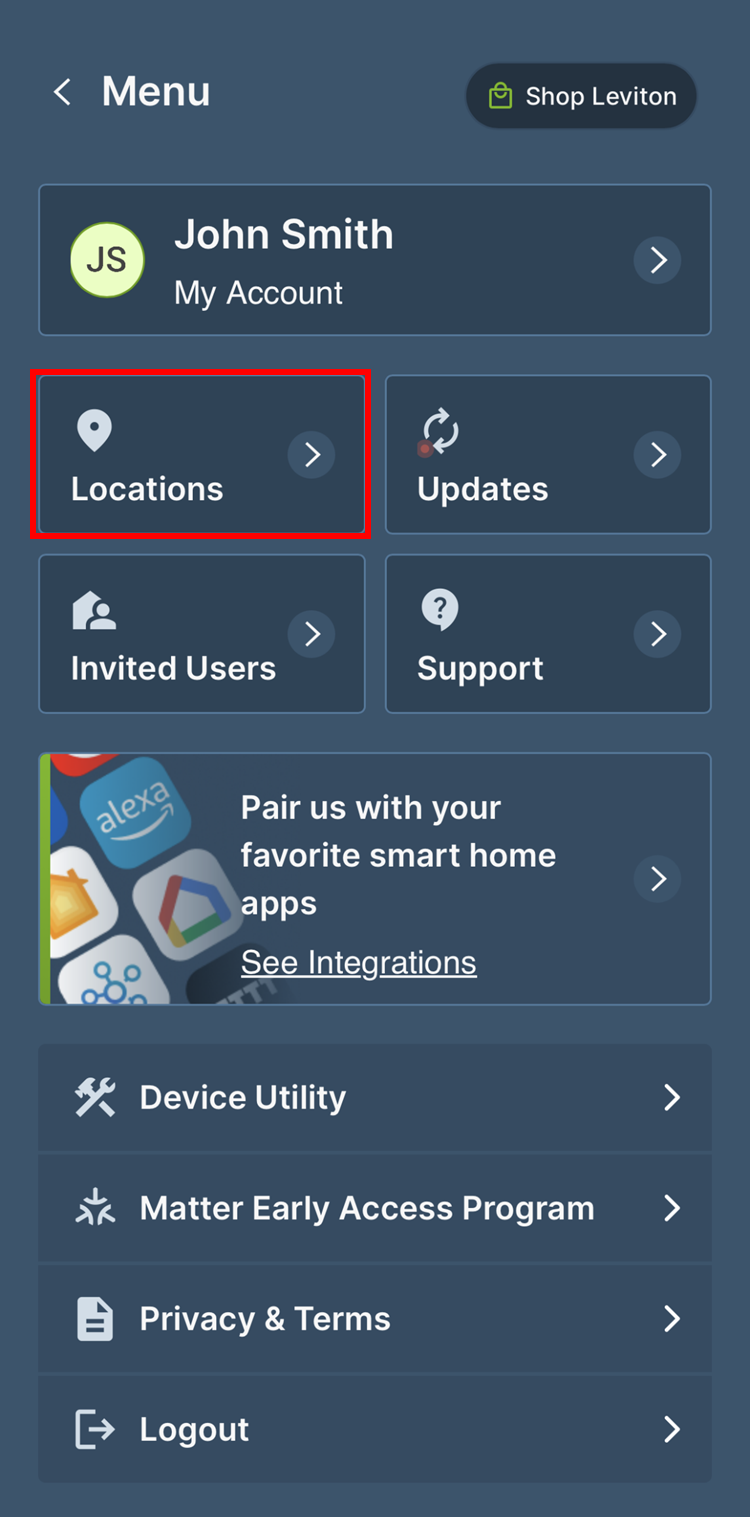Click the Matter program logo icon
The width and height of the screenshot is (750, 1517).
(94, 1208)
